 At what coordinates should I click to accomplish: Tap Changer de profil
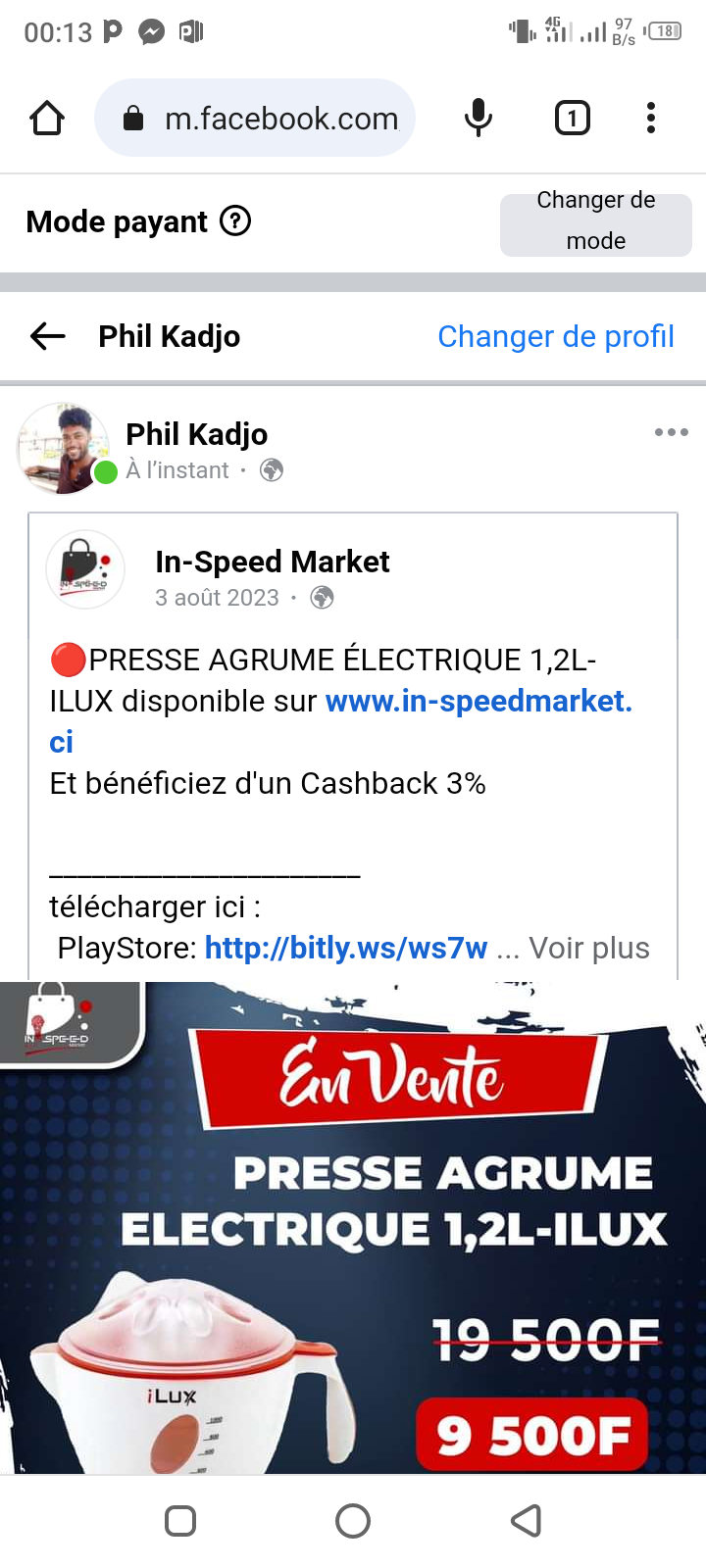[x=555, y=336]
